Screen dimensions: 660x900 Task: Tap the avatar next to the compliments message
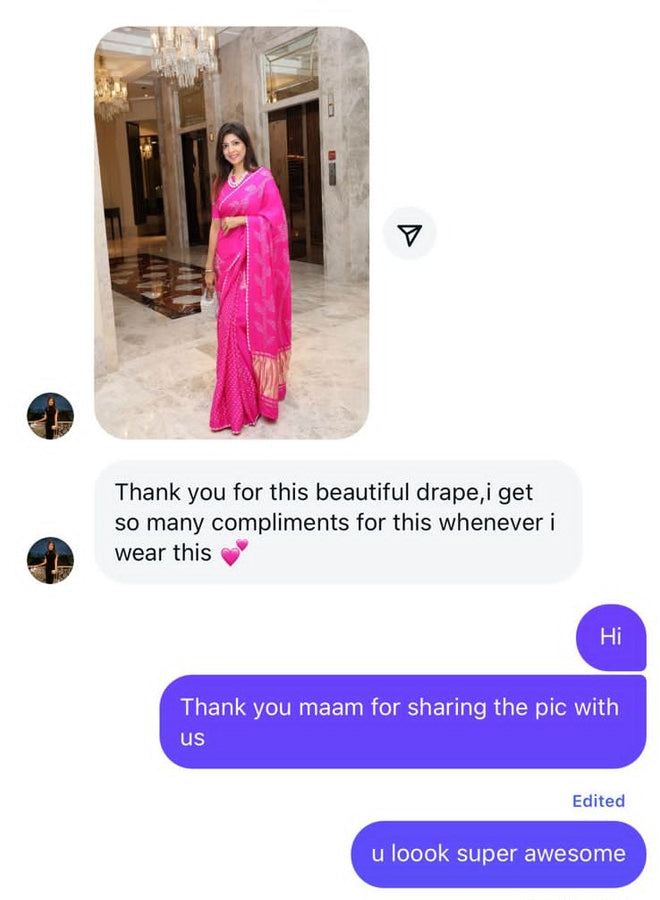(x=50, y=560)
